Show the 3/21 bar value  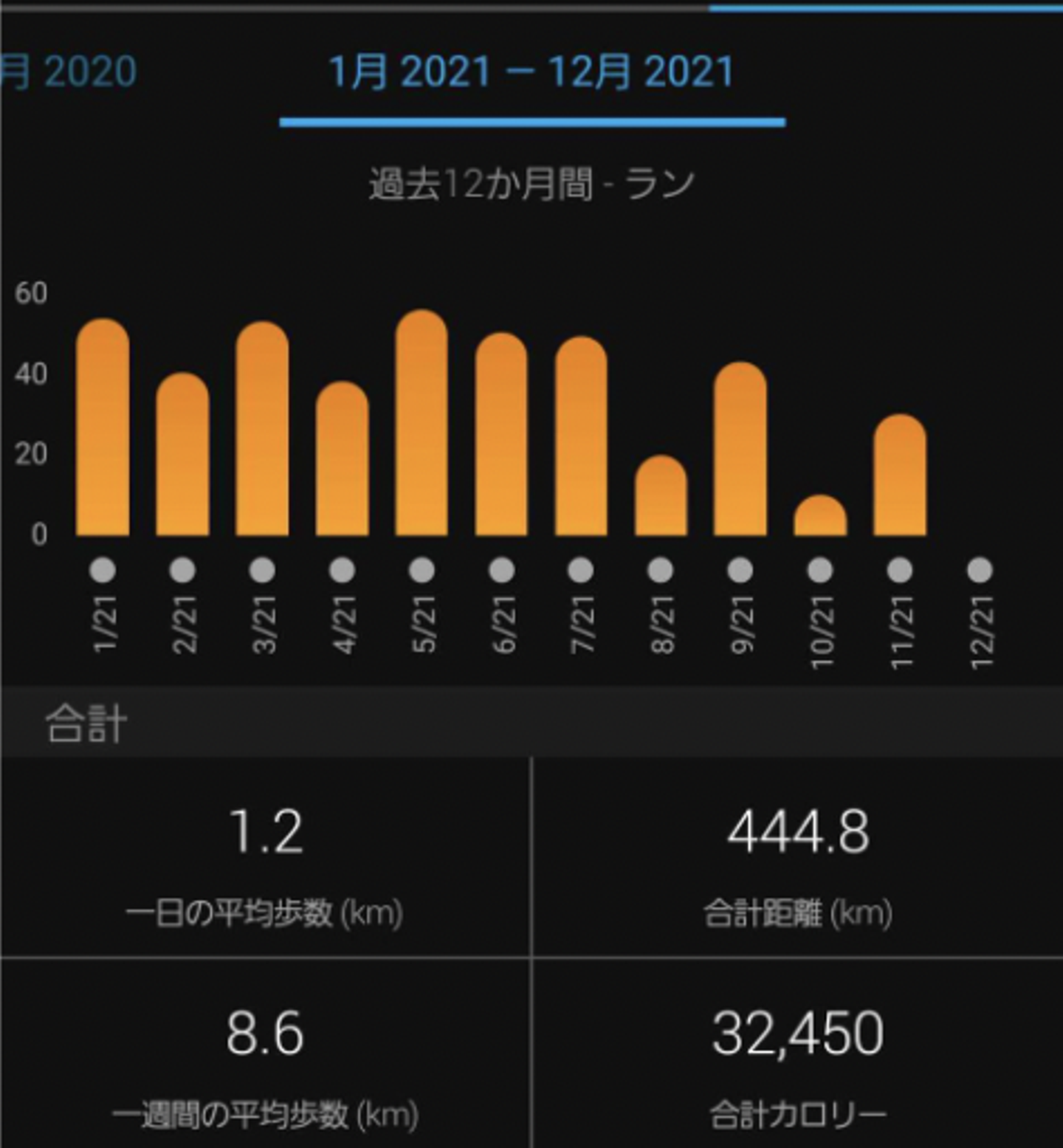pyautogui.click(x=262, y=430)
